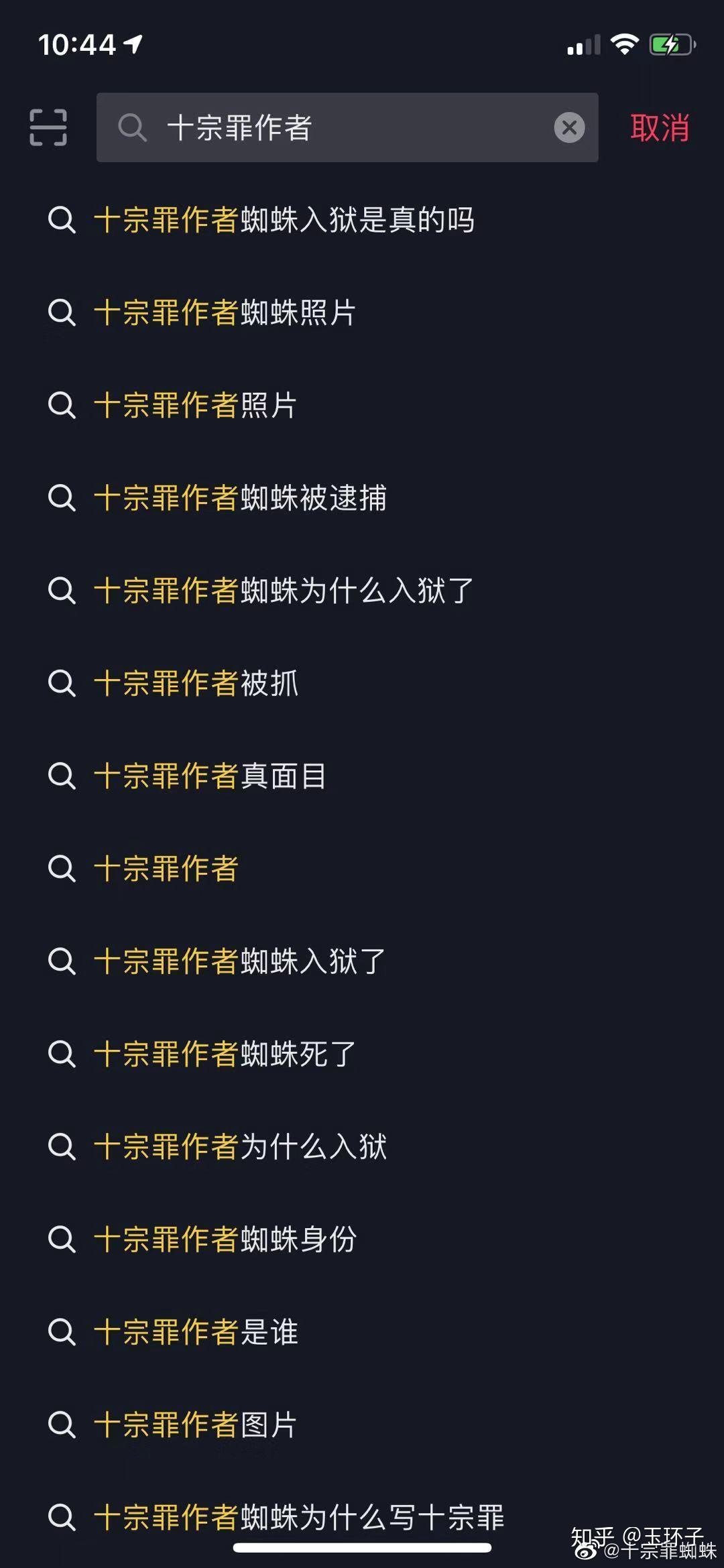This screenshot has width=724, height=1568.
Task: Click magnifier icon beside 十宗罪作者是谁
Action: pos(62,1334)
